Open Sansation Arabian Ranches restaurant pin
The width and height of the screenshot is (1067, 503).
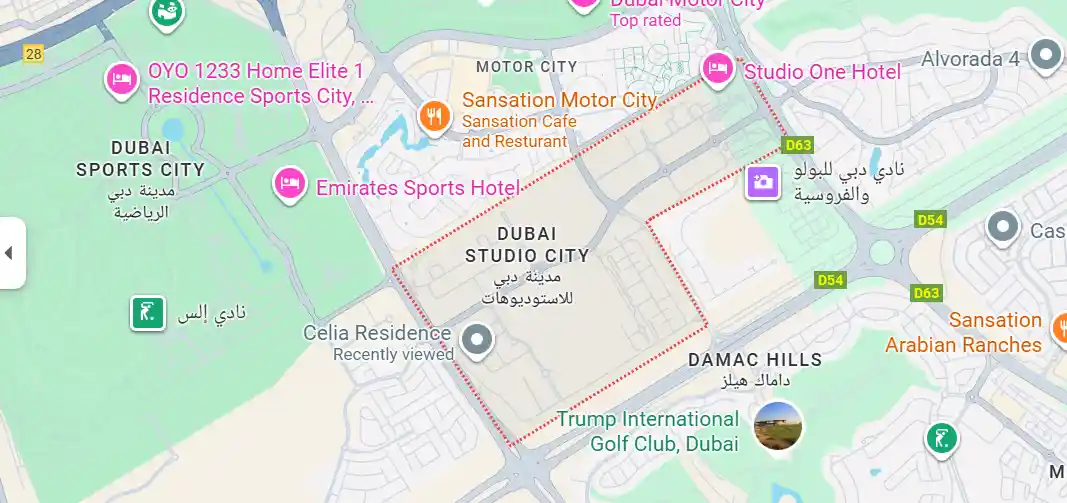(x=1059, y=325)
